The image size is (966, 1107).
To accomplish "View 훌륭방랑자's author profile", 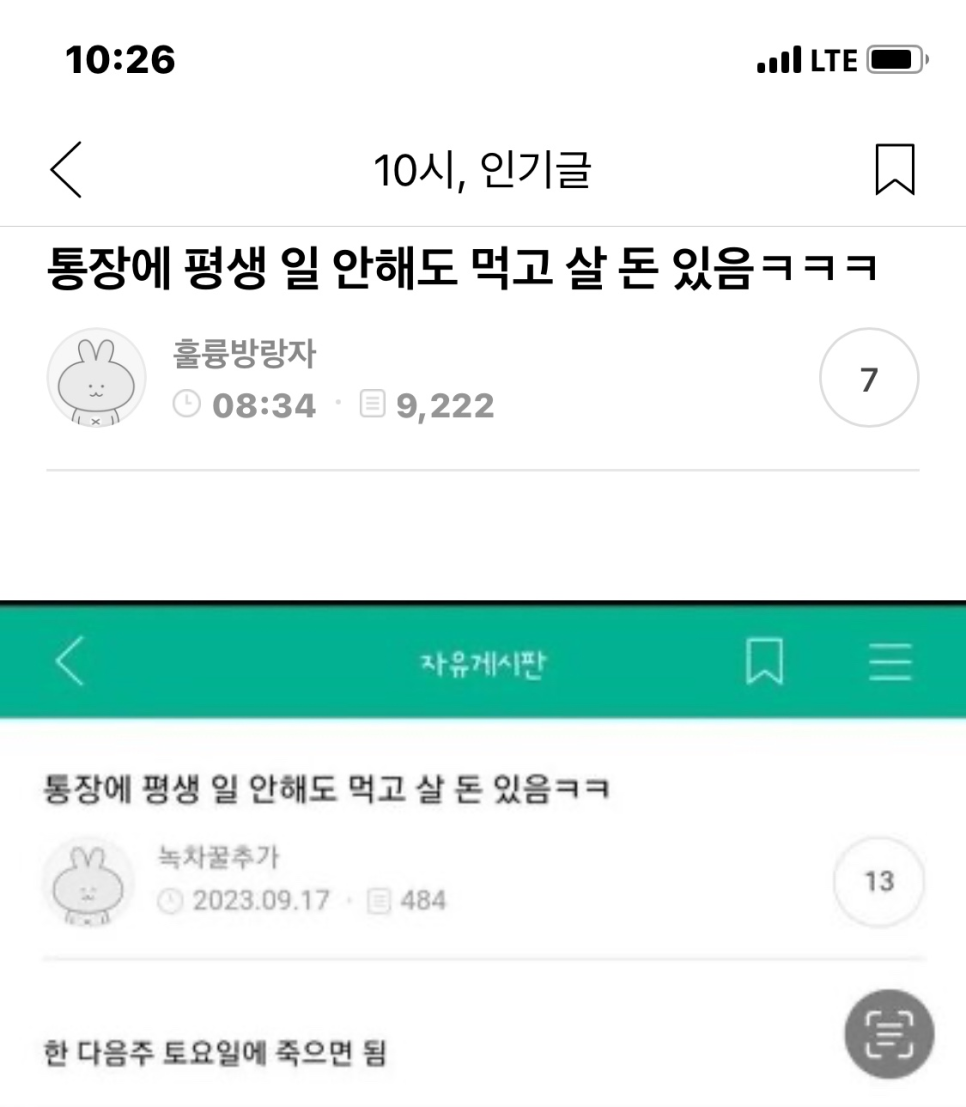I will (96, 379).
